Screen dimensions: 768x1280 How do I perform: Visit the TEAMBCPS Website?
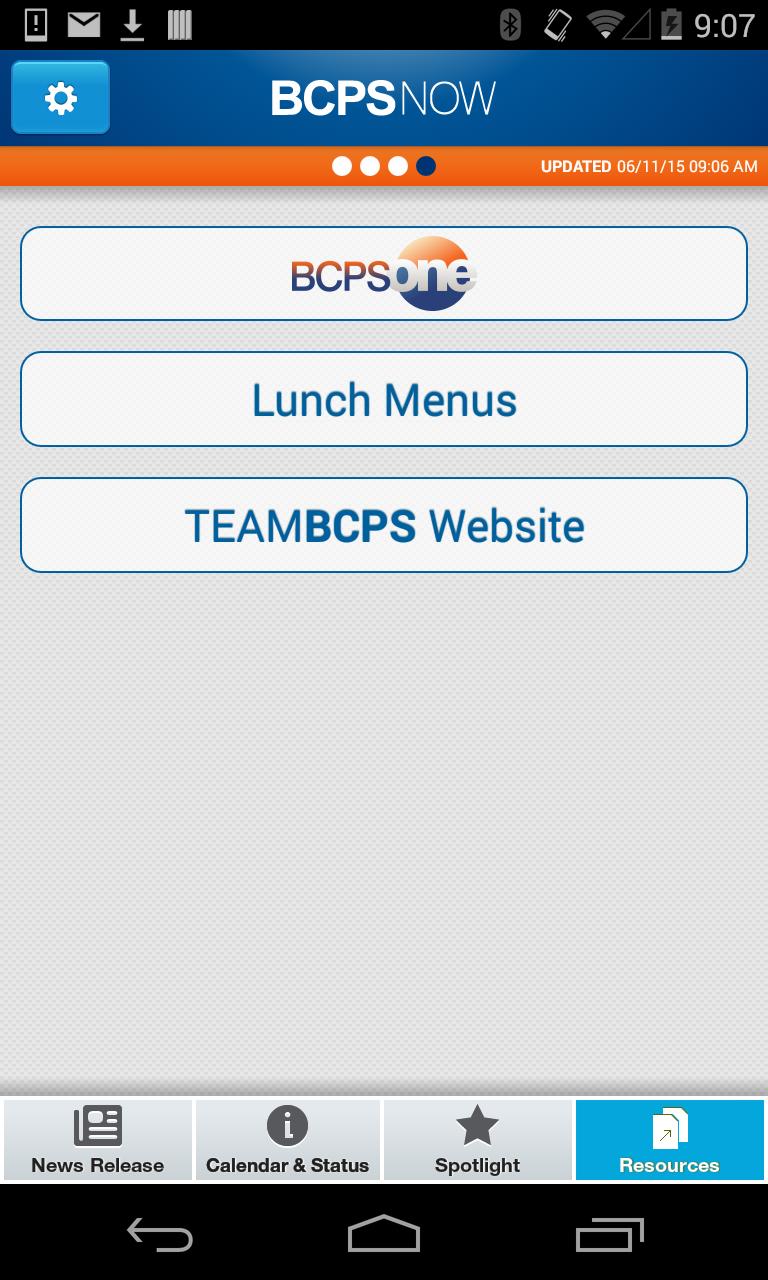(384, 525)
